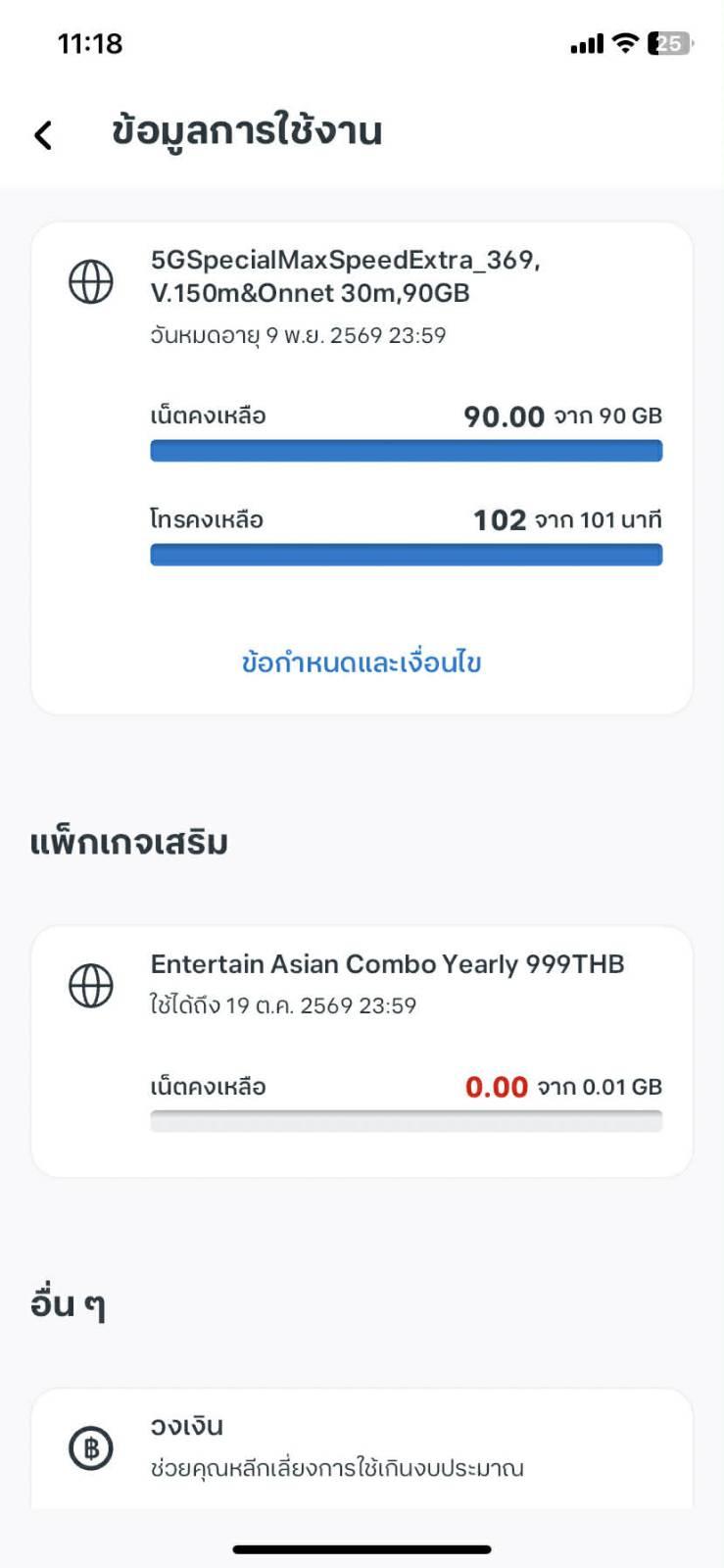
Task: Open the ข้อกำหนดและเงื่อนไข link
Action: pos(362,663)
